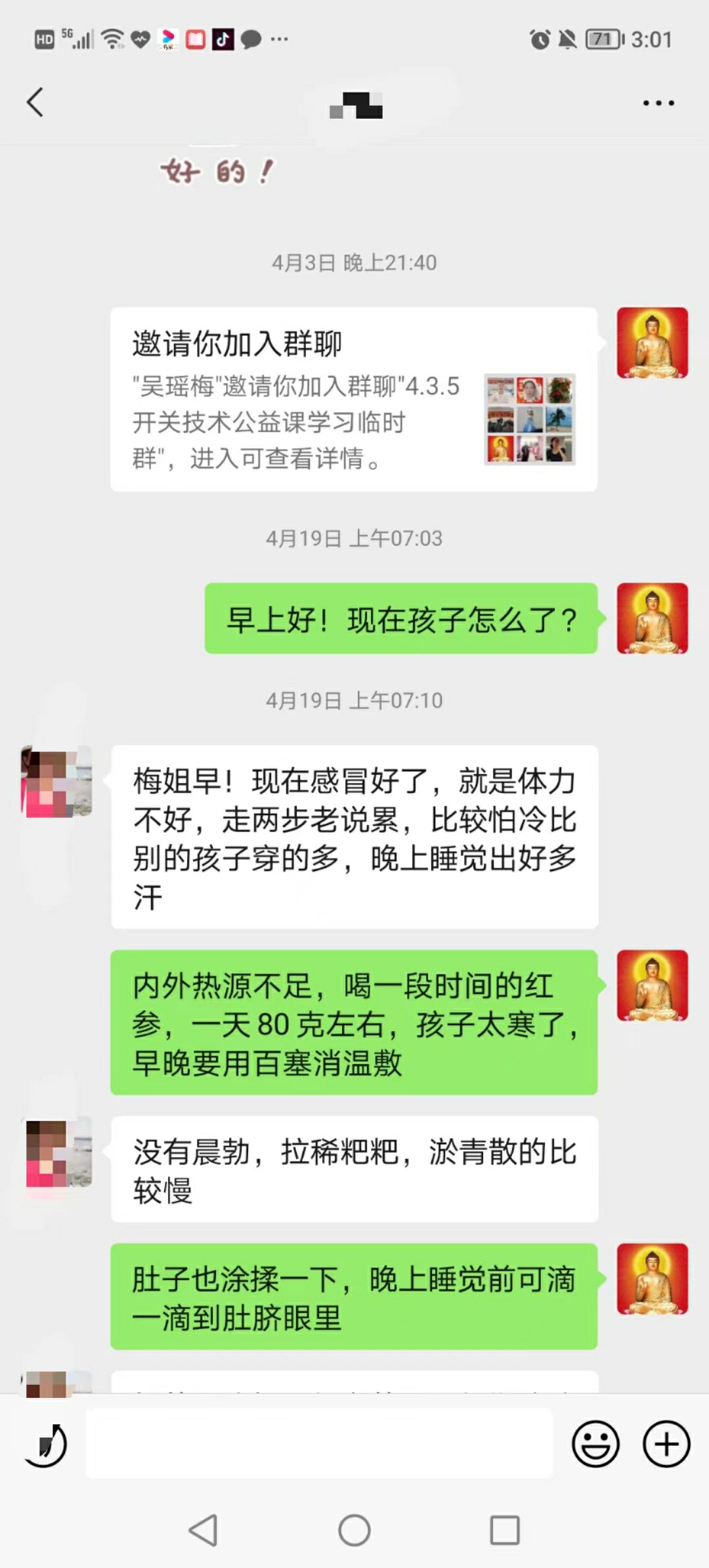Tap the alarm clock status bar icon
This screenshot has height=1568, width=709.
[x=540, y=40]
